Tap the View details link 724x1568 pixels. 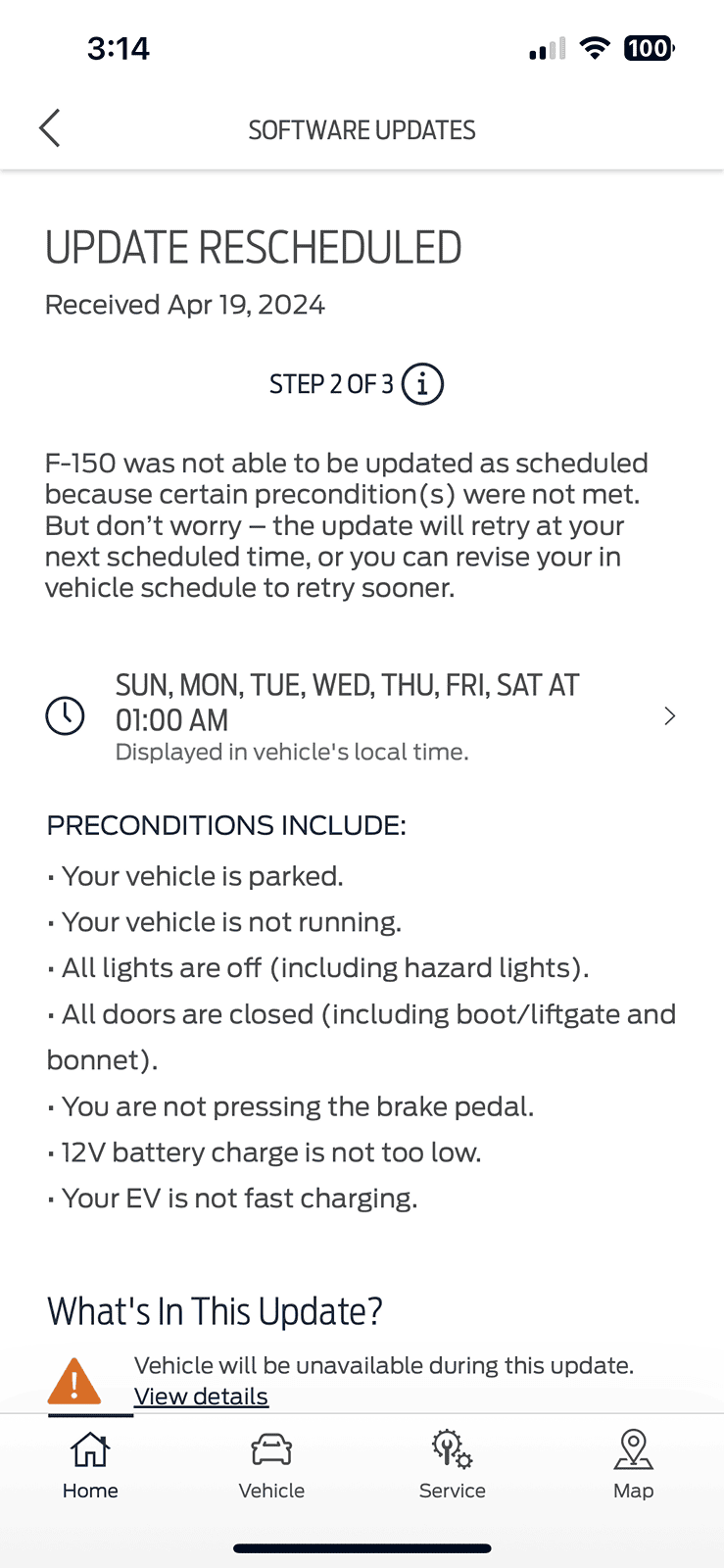[201, 1396]
